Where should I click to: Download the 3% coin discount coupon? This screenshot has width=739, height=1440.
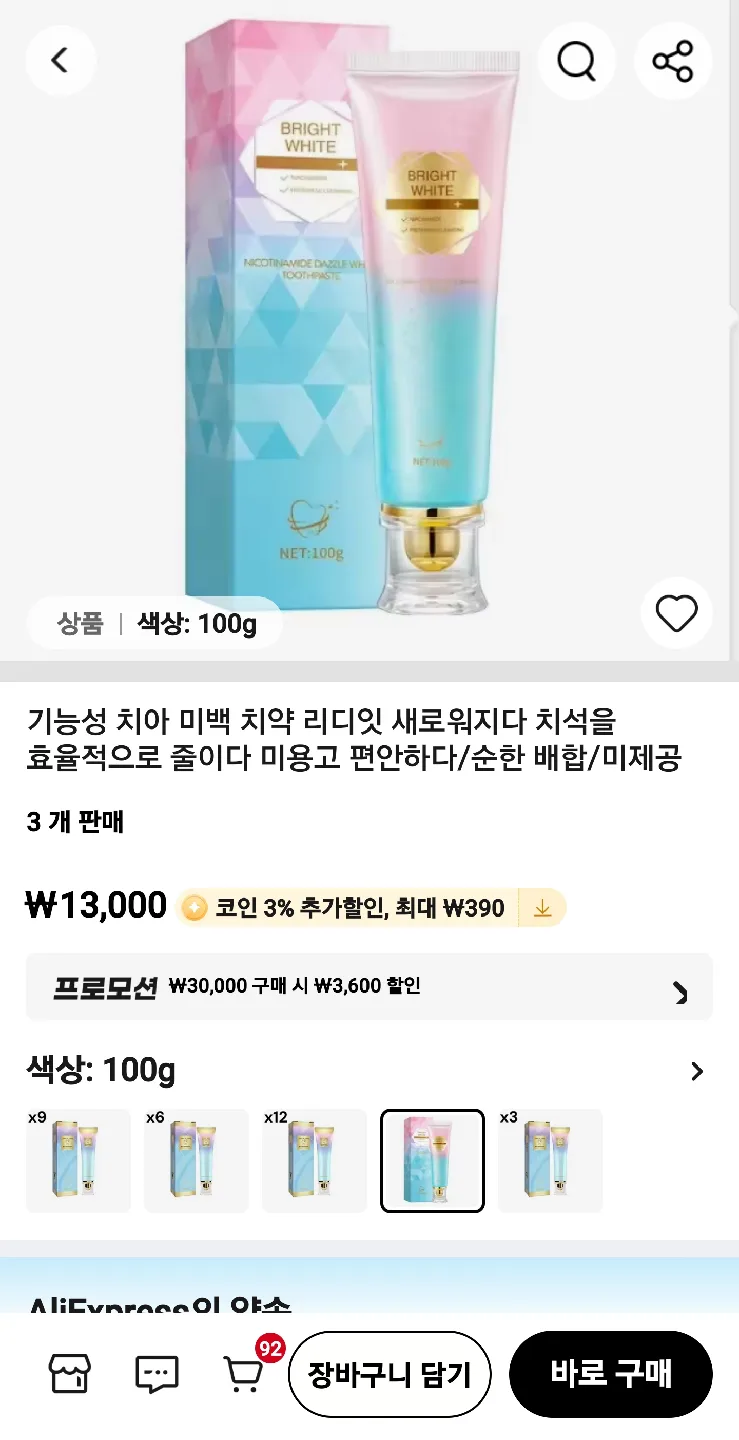542,908
